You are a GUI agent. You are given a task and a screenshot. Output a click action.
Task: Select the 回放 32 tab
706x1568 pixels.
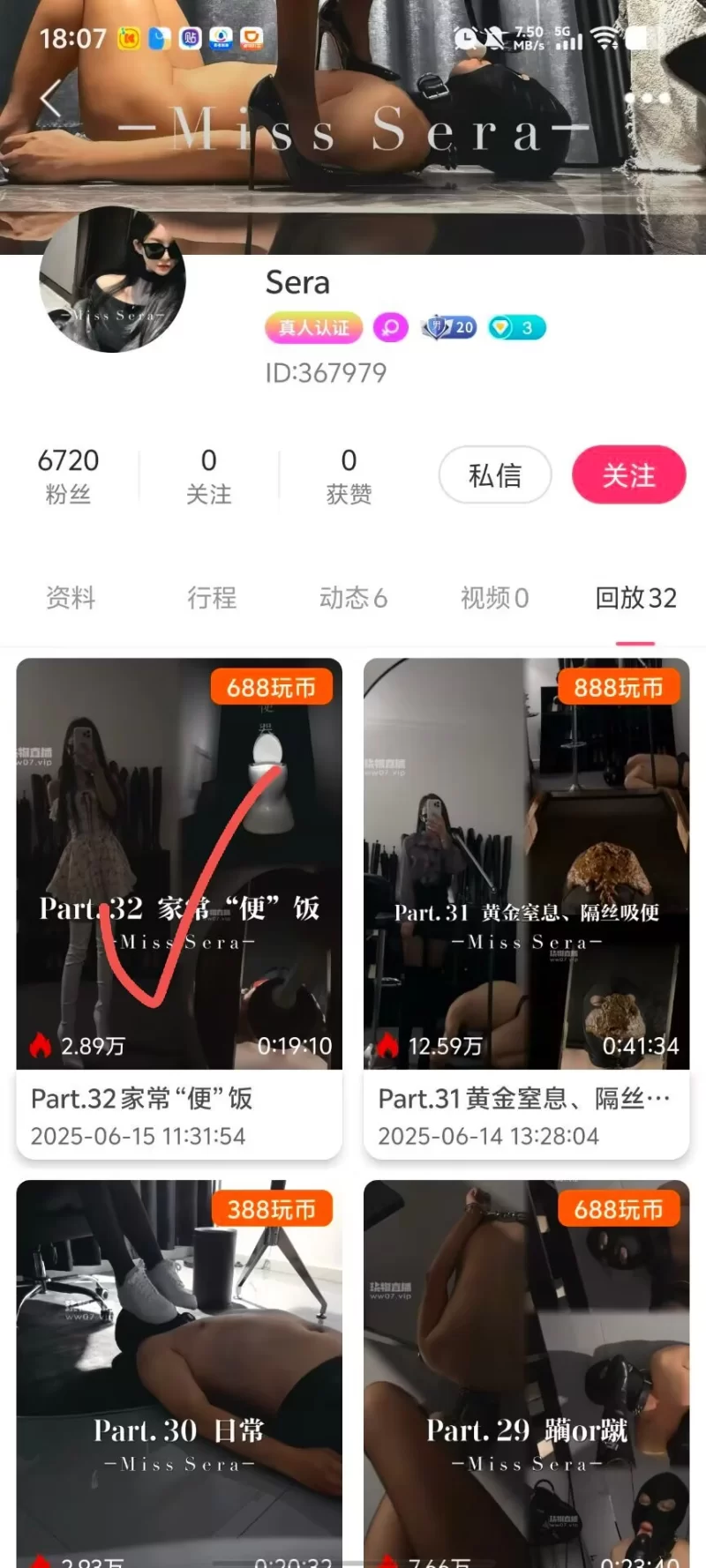pos(635,598)
